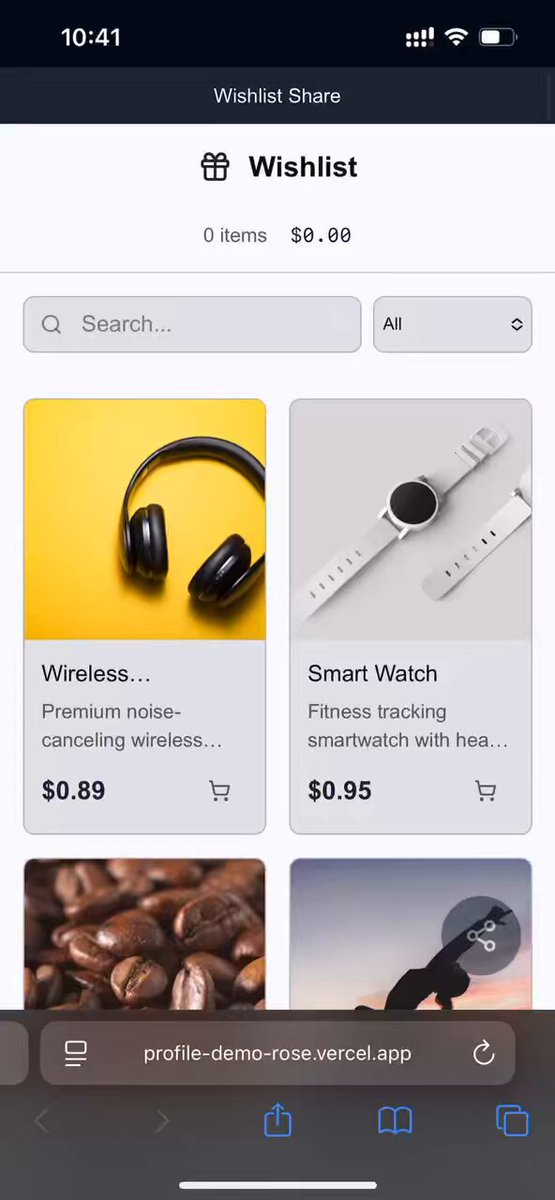Open Safari bookmarks
The image size is (555, 1200).
(x=395, y=1121)
